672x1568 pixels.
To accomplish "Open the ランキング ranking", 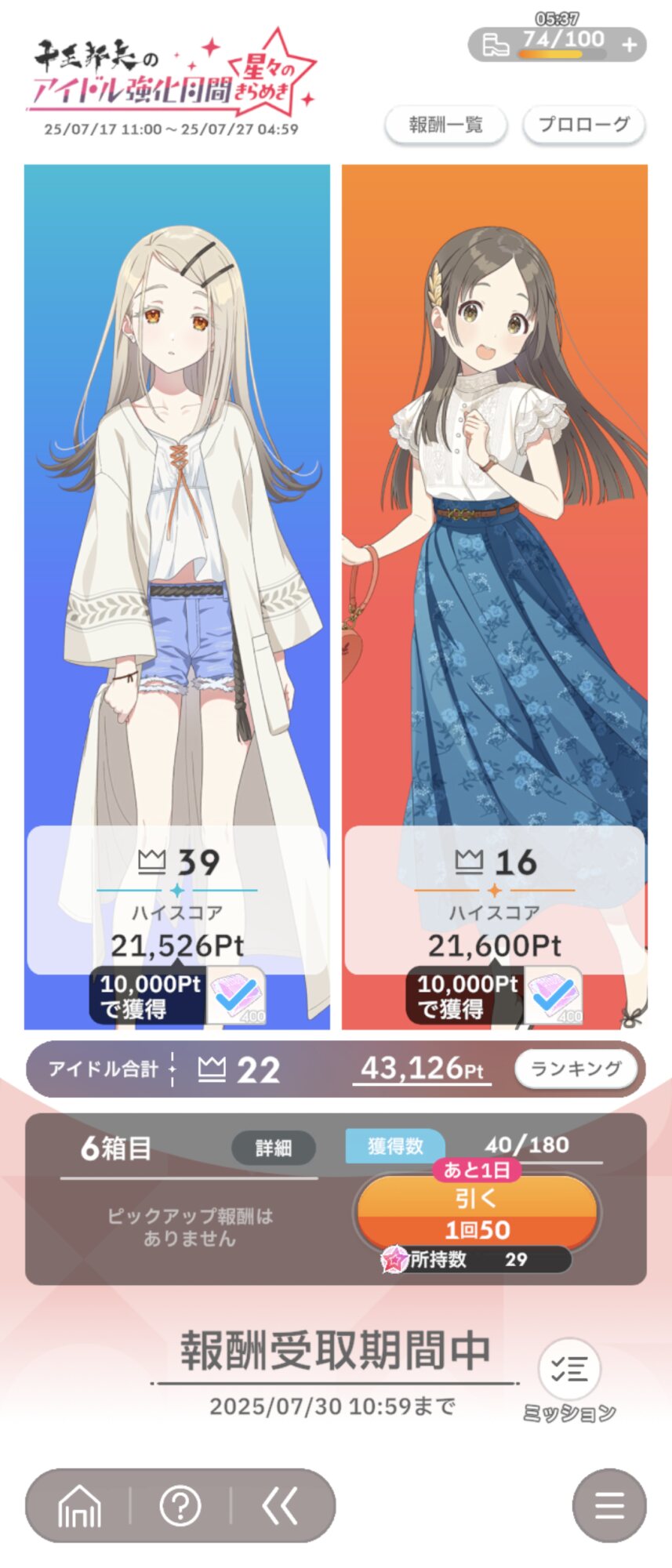I will 576,1069.
